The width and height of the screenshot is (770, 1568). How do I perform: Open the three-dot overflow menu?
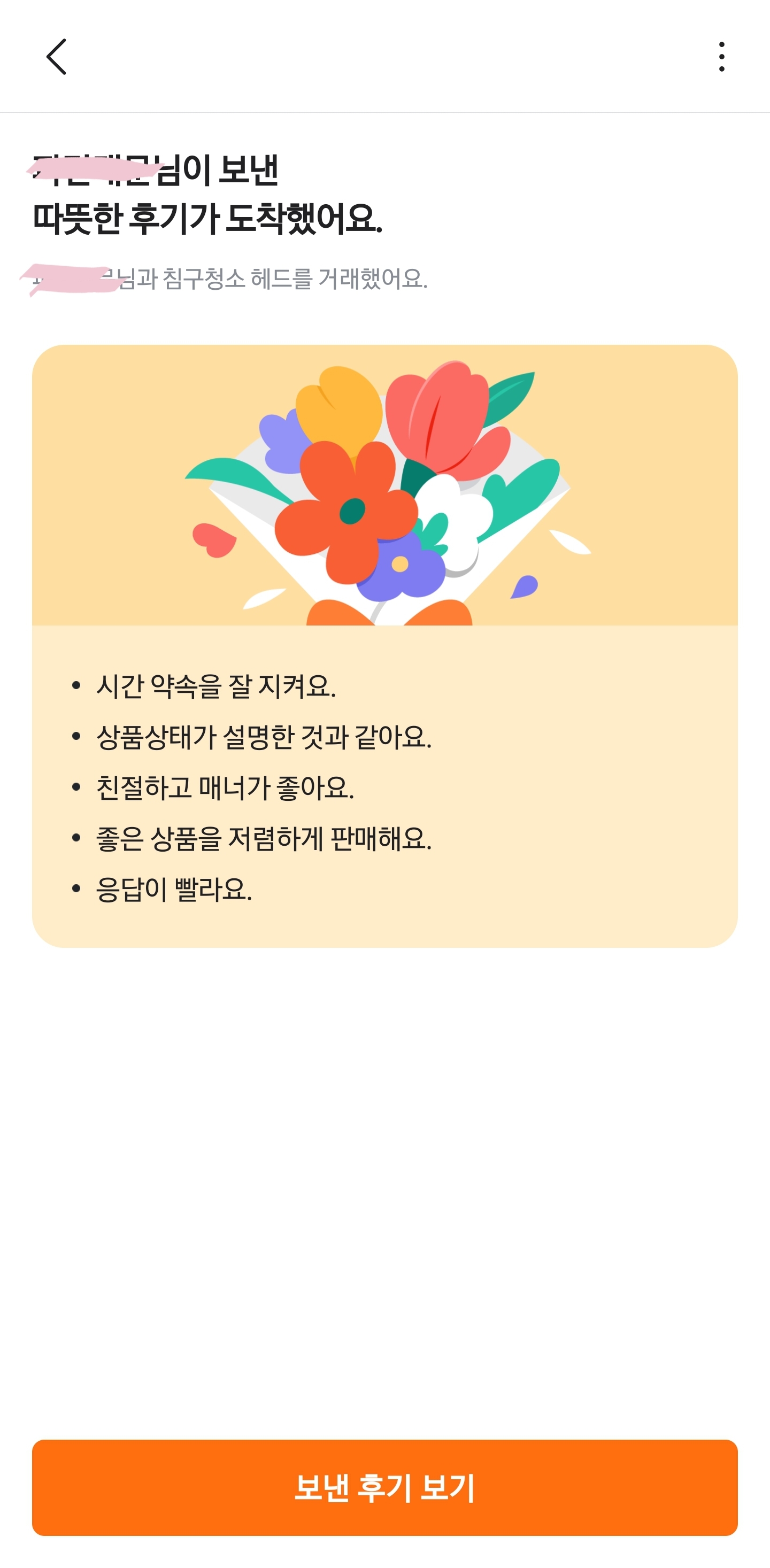(x=721, y=57)
